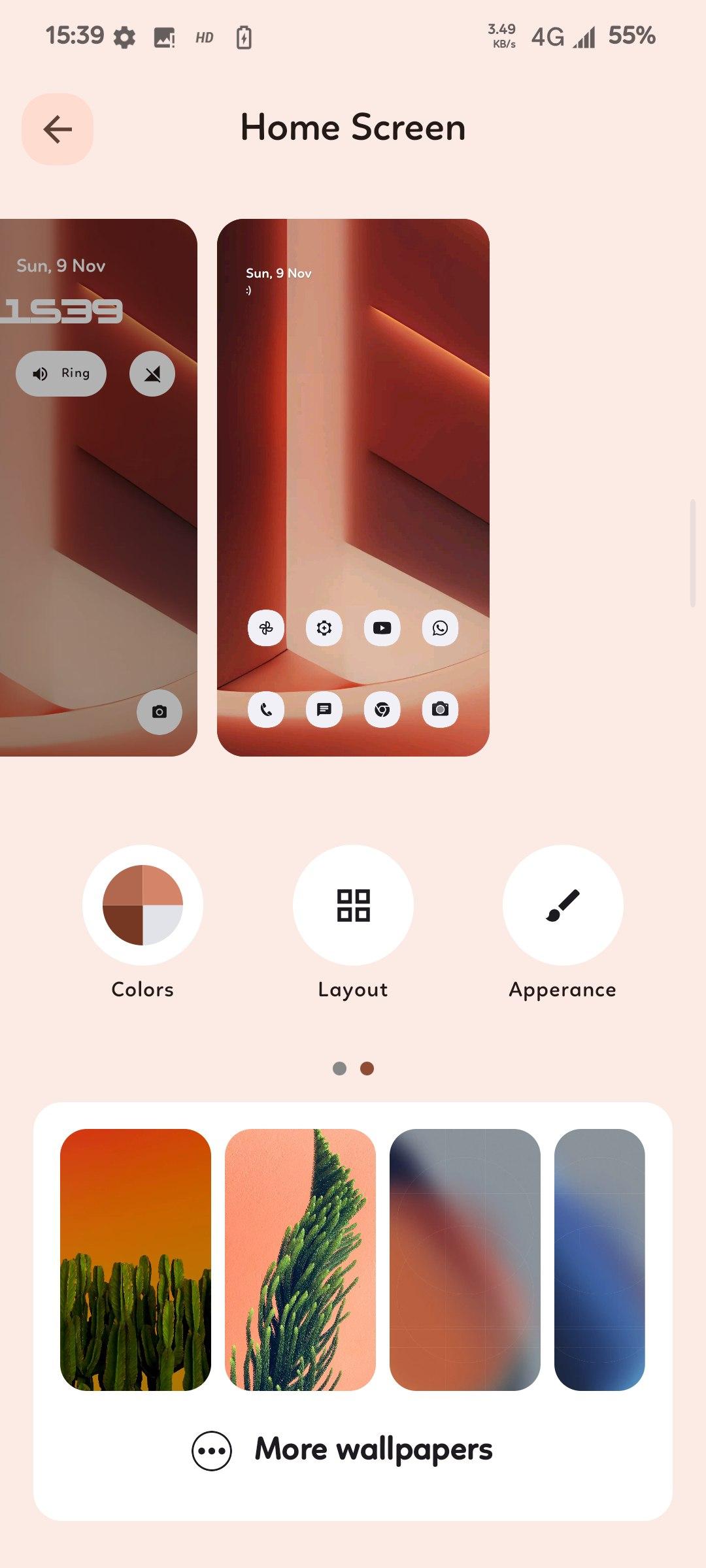
Task: Choose the cactus sunset wallpaper
Action: (x=135, y=1260)
